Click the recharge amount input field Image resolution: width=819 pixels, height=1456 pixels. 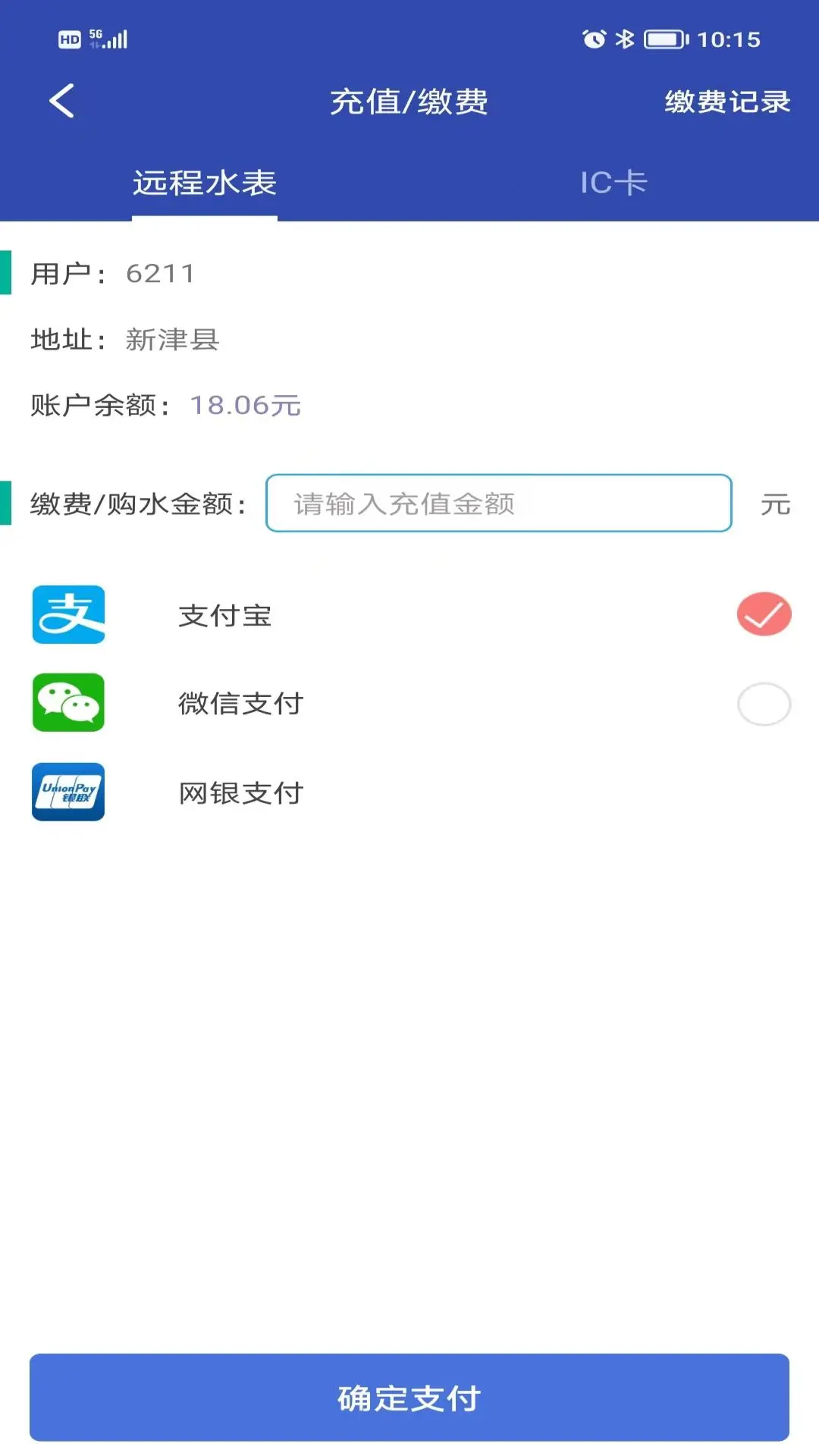click(x=497, y=504)
